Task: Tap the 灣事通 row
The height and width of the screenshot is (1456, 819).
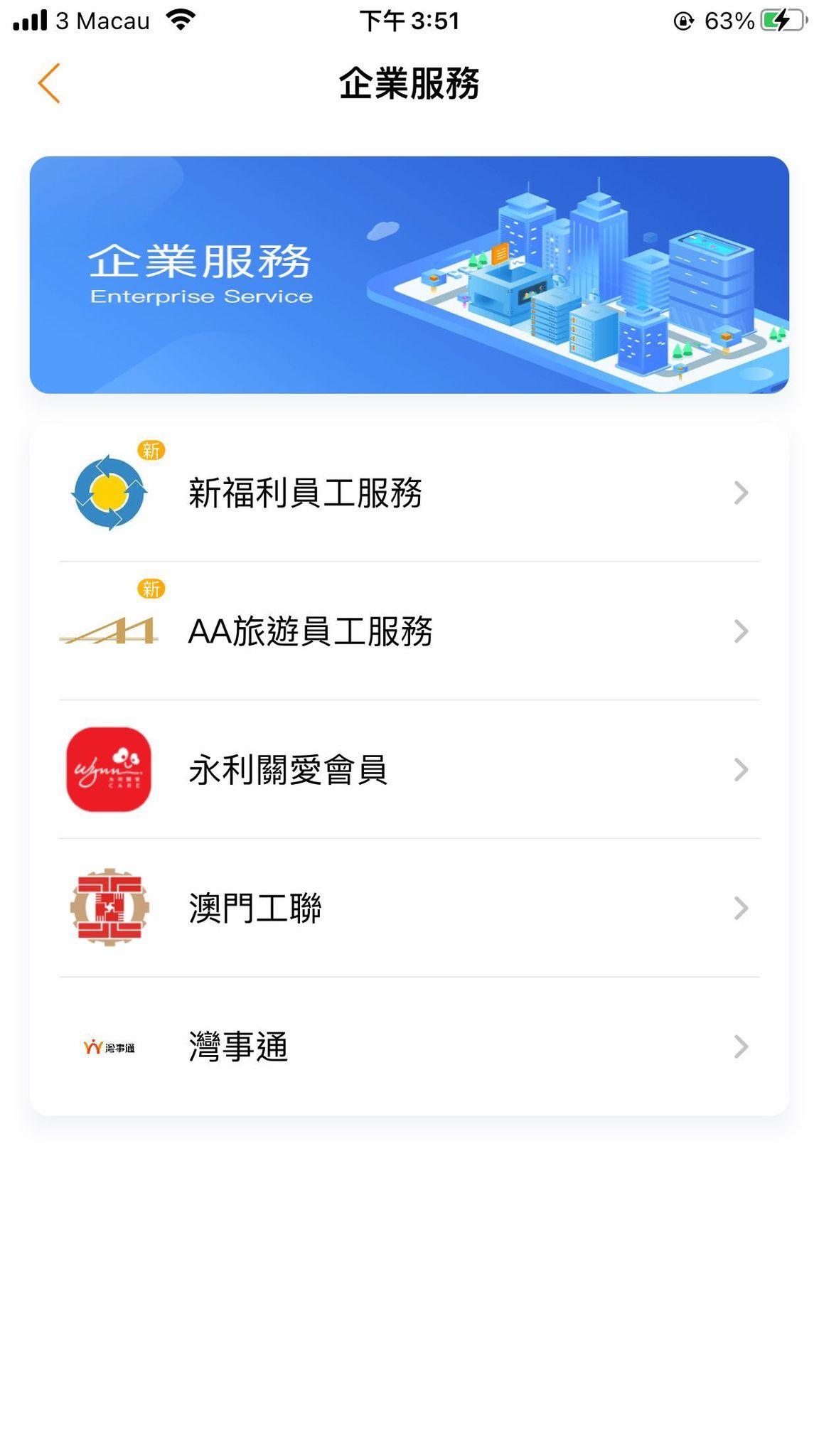Action: 409,1047
